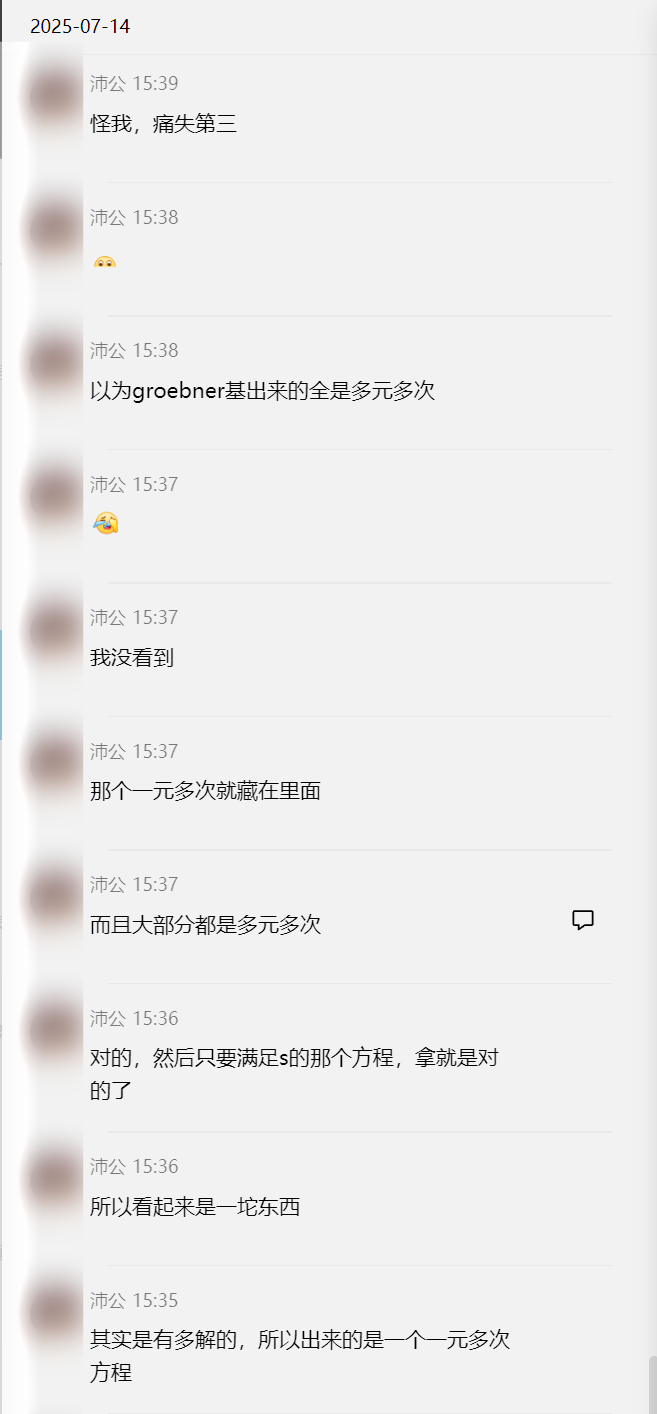Image resolution: width=657 pixels, height=1414 pixels.
Task: Select the message 所以看起来是一坨东西
Action: [x=195, y=1207]
